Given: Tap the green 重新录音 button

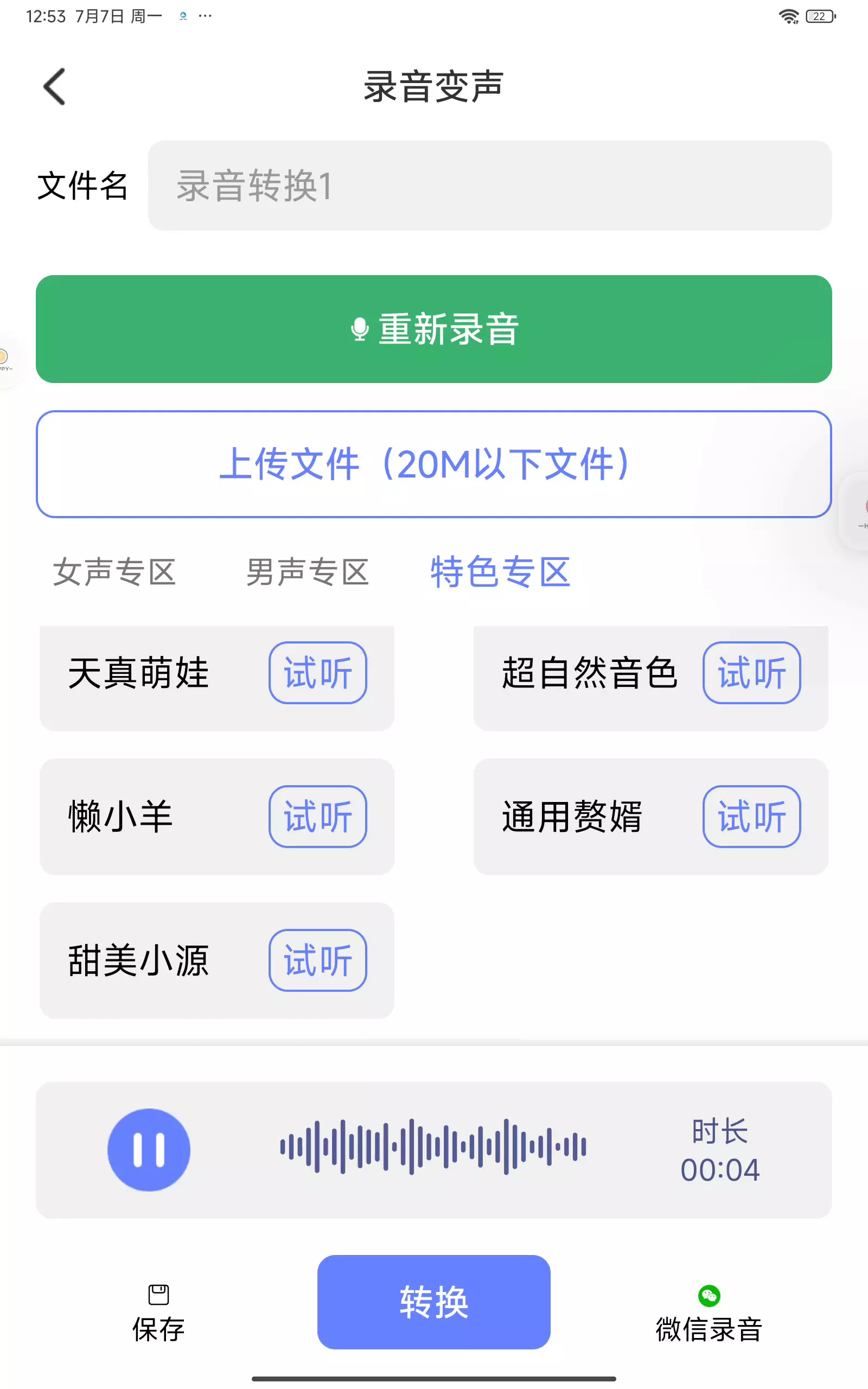Looking at the screenshot, I should pos(434,329).
